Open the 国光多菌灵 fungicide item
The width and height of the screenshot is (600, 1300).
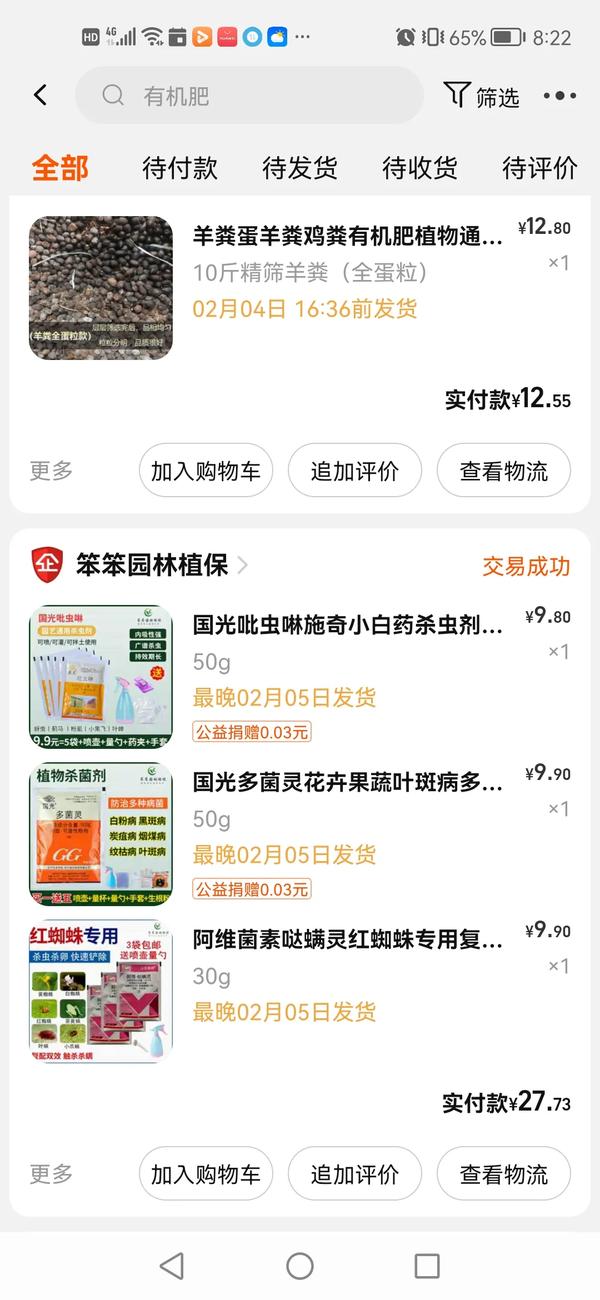300,833
